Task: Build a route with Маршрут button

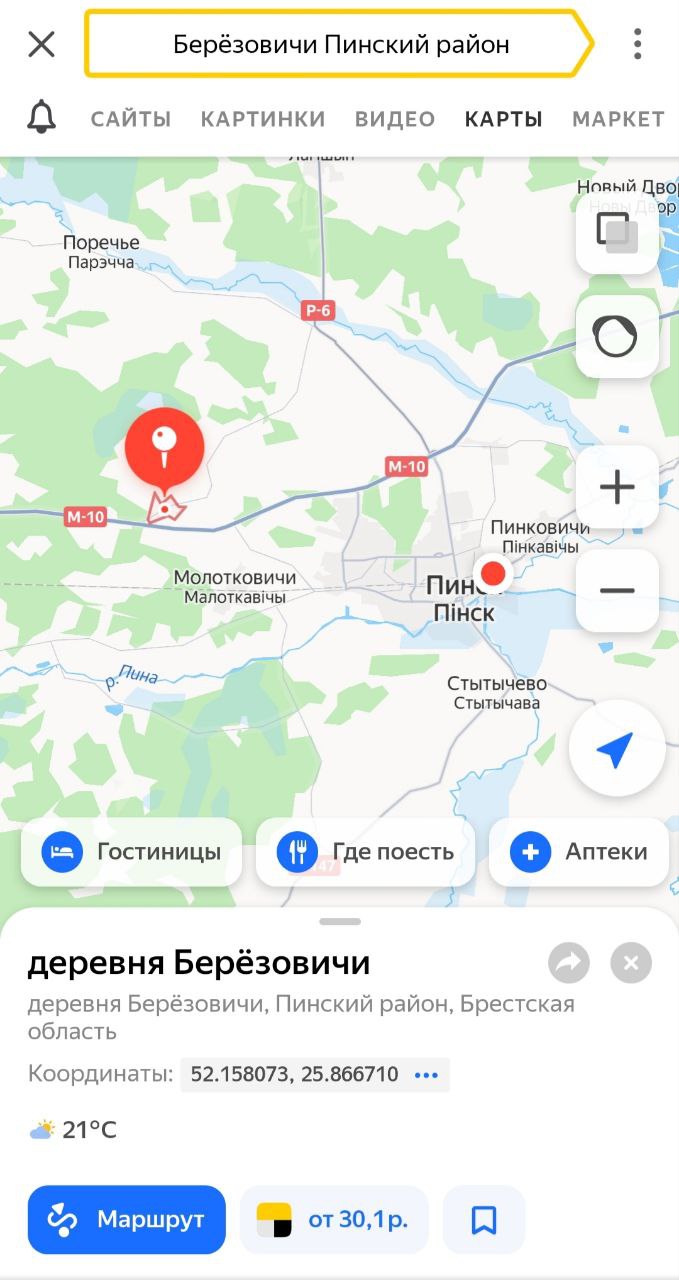Action: click(x=127, y=1219)
